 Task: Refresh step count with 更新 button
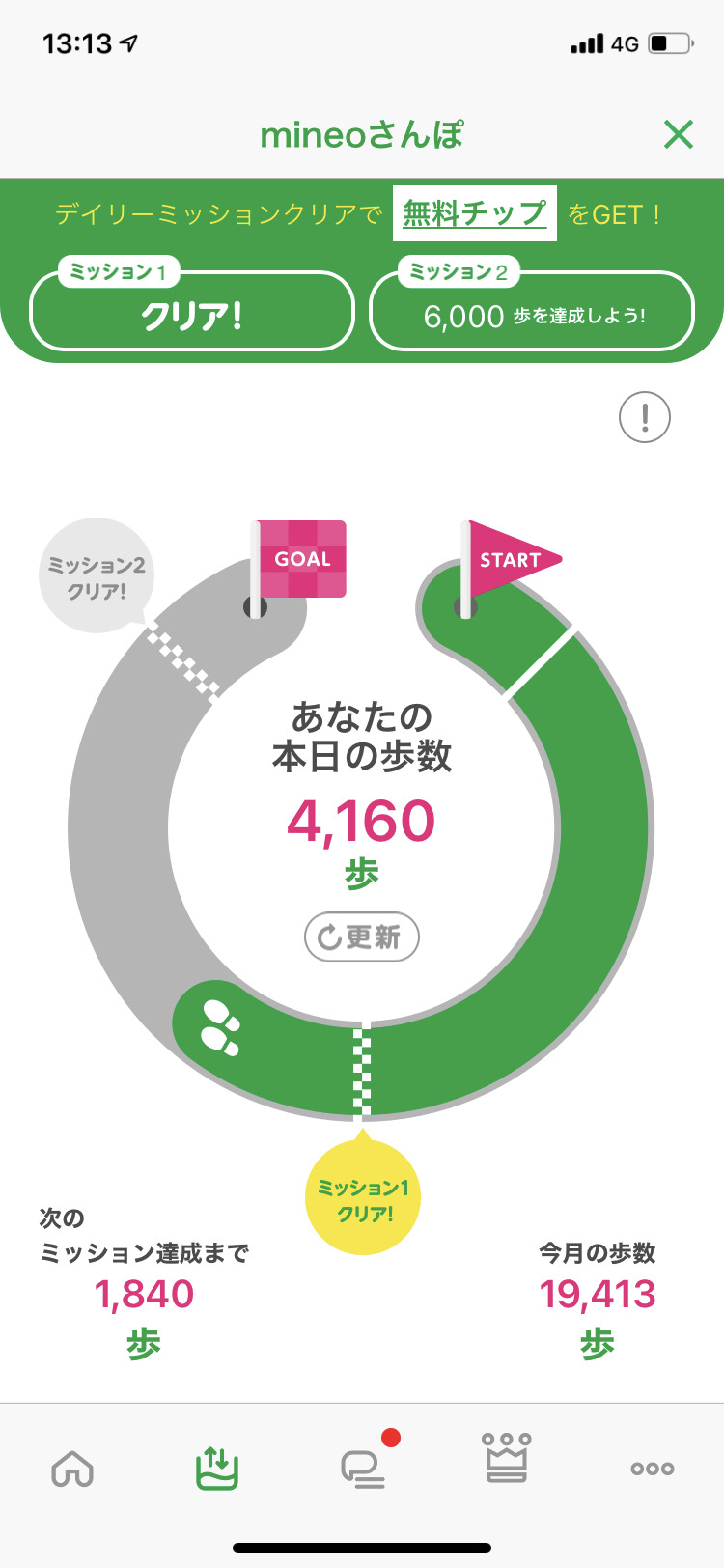(x=362, y=937)
